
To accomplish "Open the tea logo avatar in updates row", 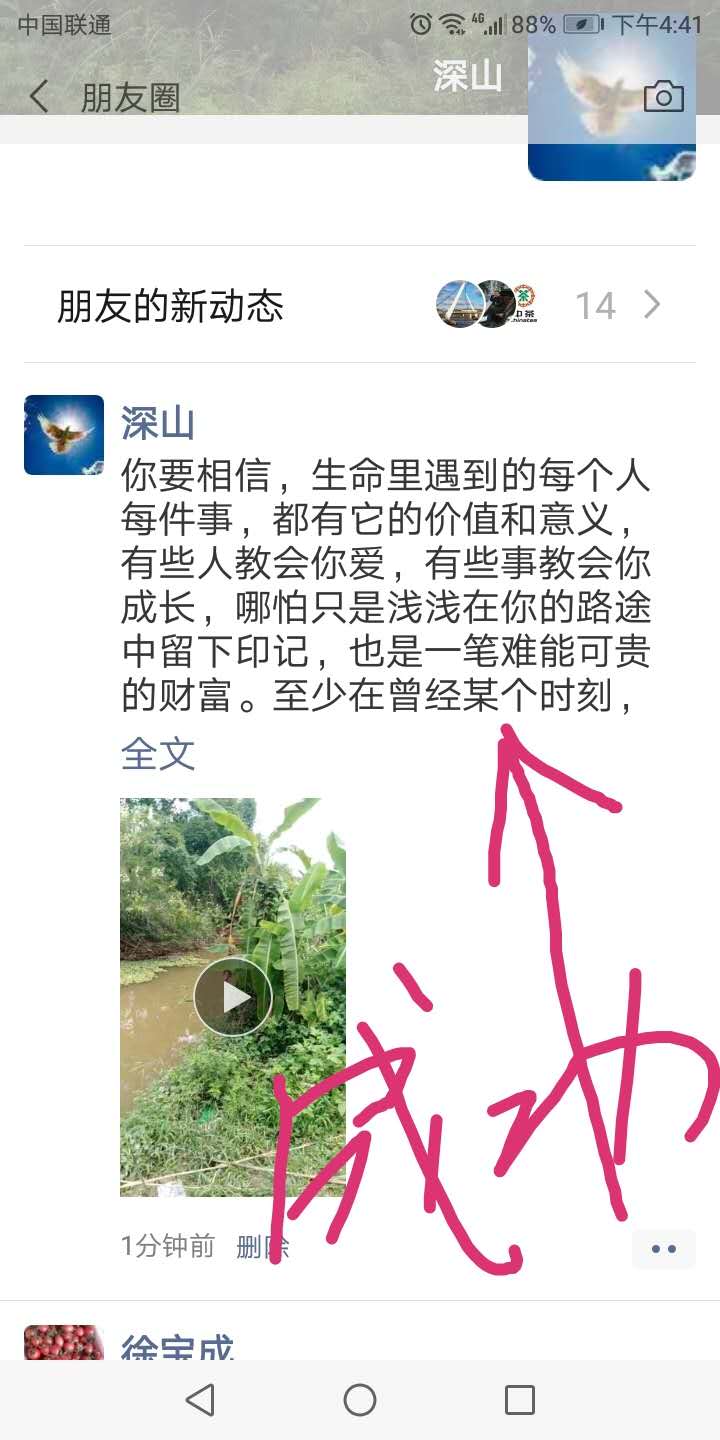I will click(527, 303).
